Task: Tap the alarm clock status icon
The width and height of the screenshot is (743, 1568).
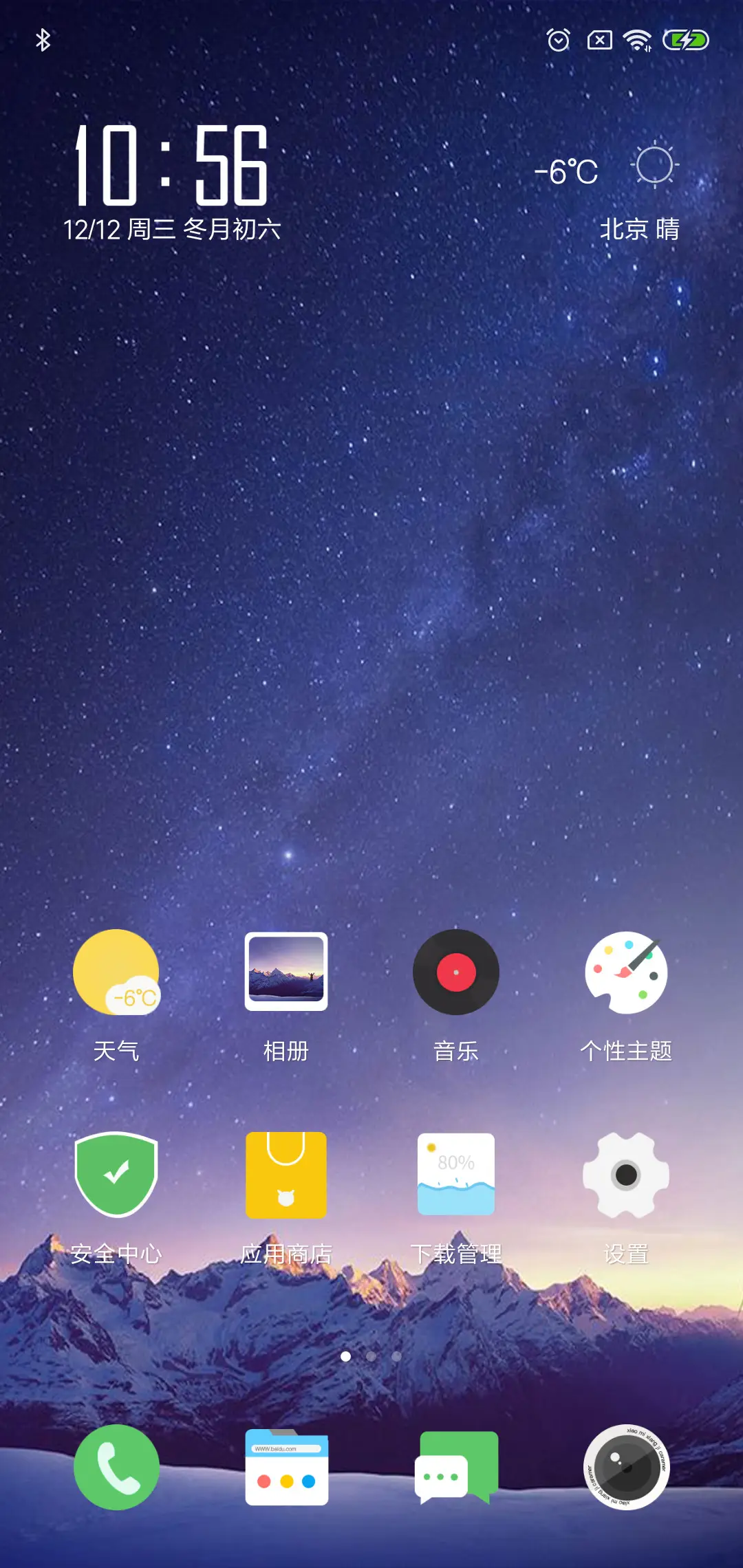Action: tap(559, 39)
